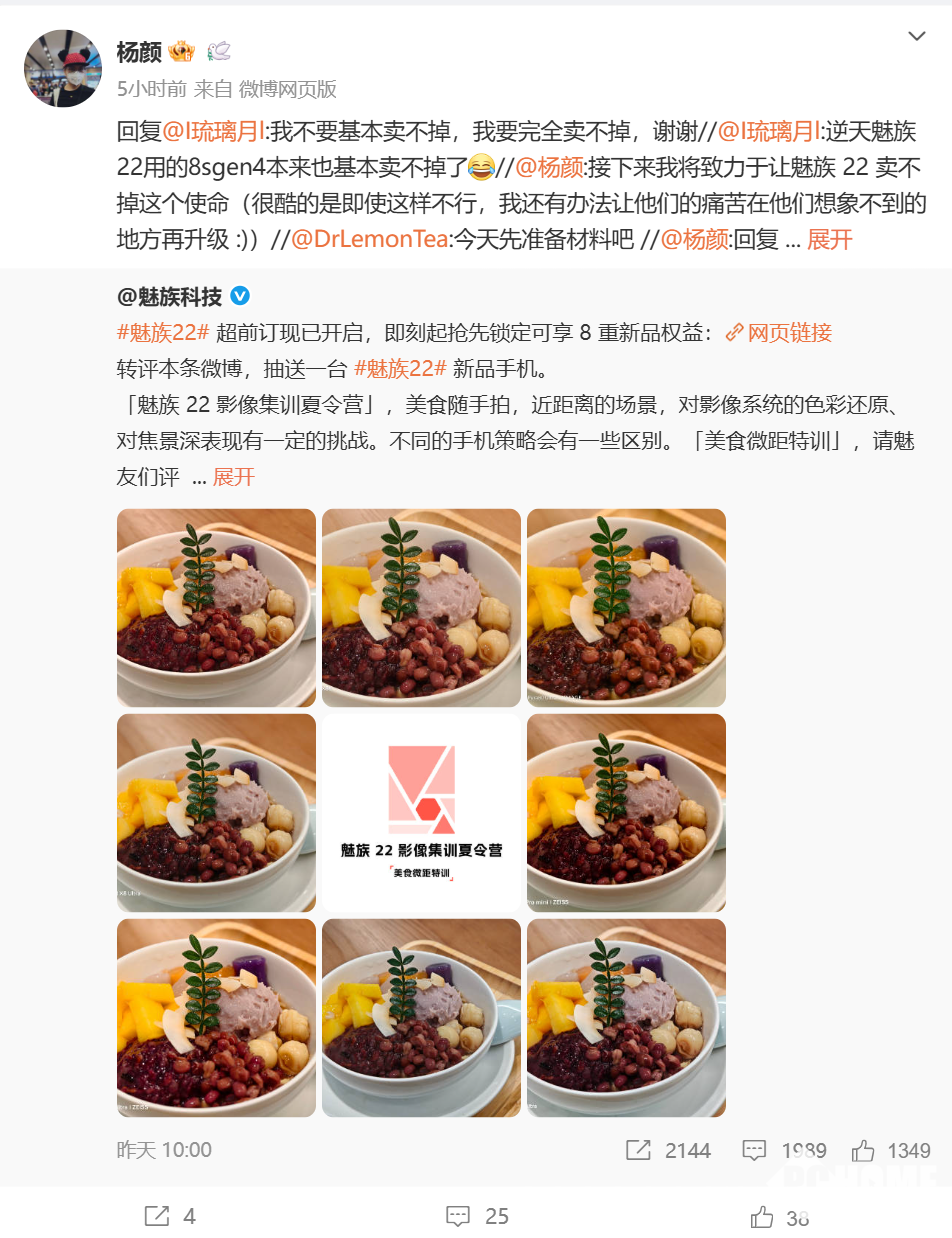Visit the @魅族科技 account
The height and width of the screenshot is (1238, 952).
(169, 296)
